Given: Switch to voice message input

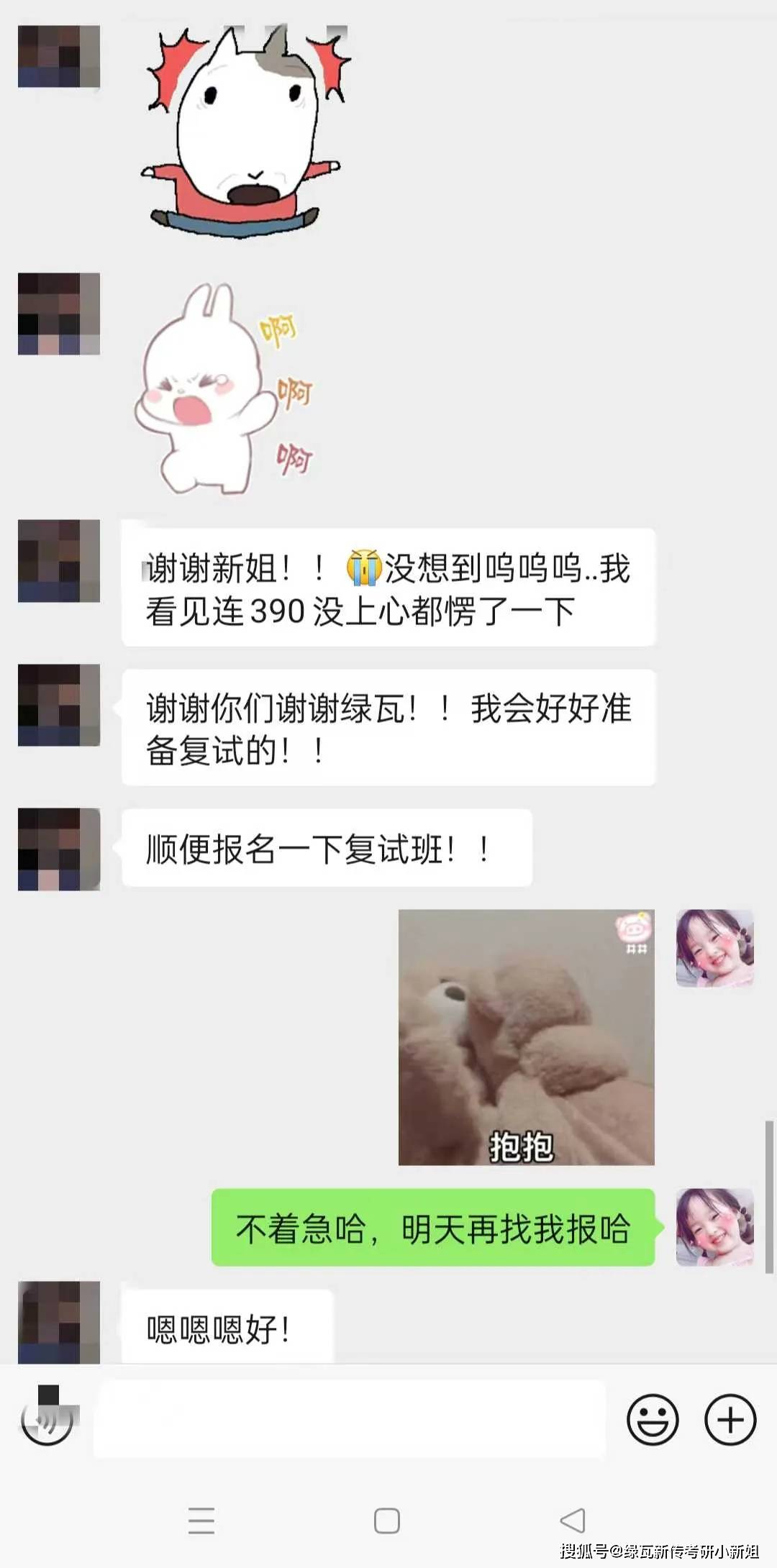Looking at the screenshot, I should click(x=47, y=1419).
